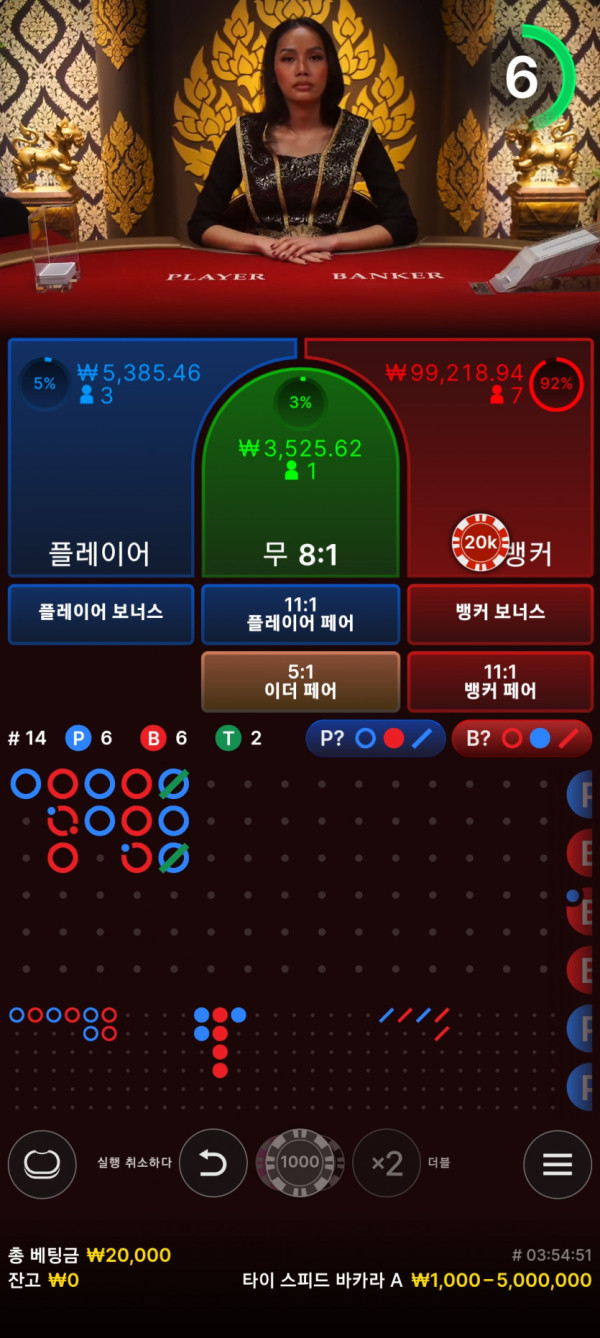Bet on 플레이어 (Player) area
This screenshot has width=600, height=1338.
tap(100, 480)
